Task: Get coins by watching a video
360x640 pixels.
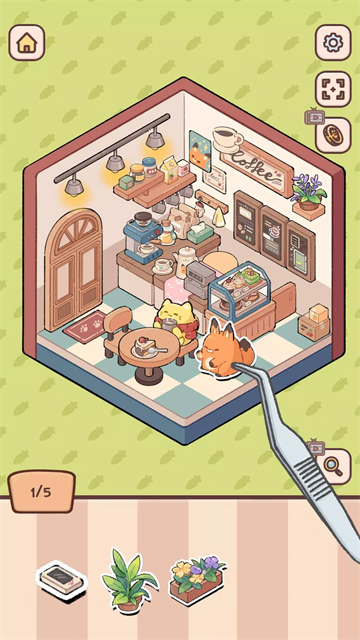Action: coord(333,135)
